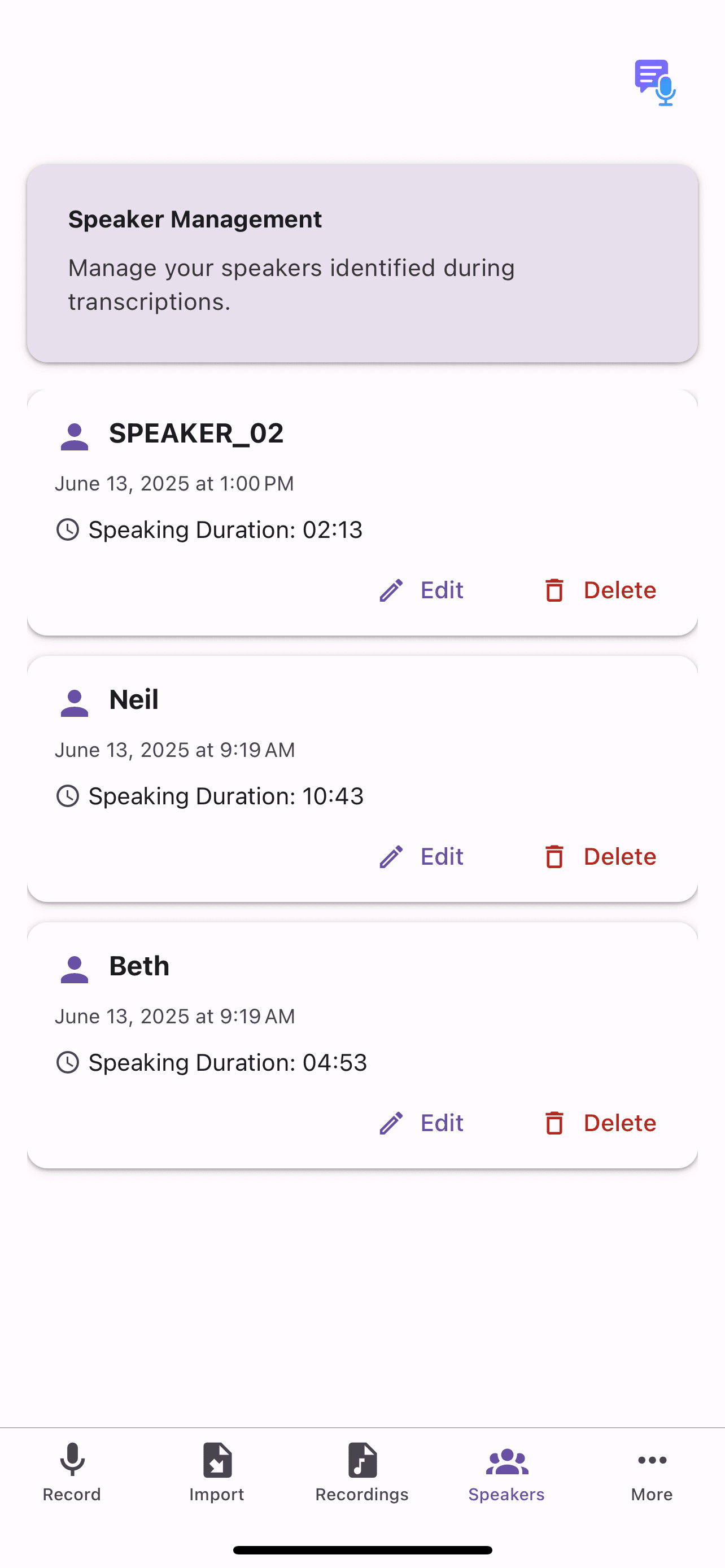Open the transcription chat assistant icon

pos(654,82)
